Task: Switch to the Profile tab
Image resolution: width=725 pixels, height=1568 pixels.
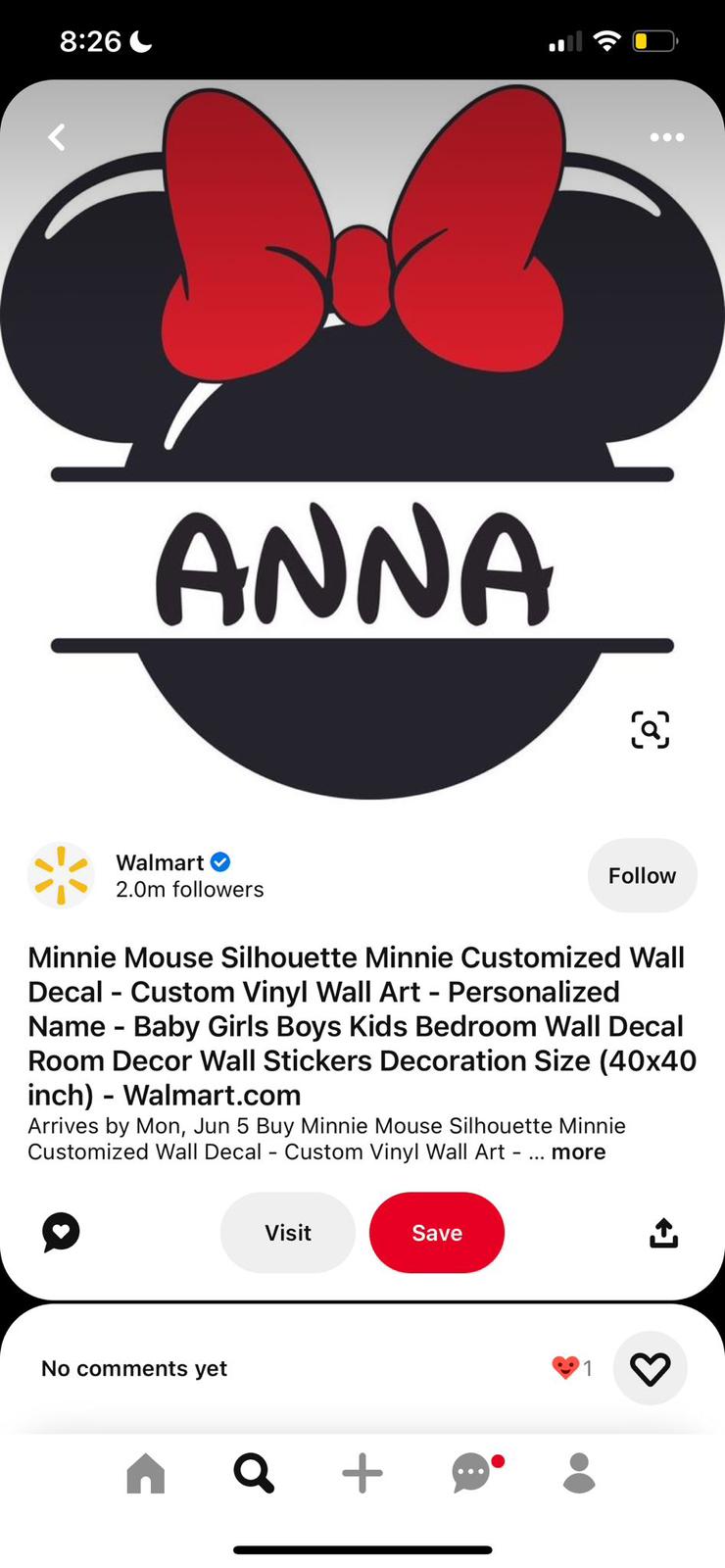Action: (579, 1473)
